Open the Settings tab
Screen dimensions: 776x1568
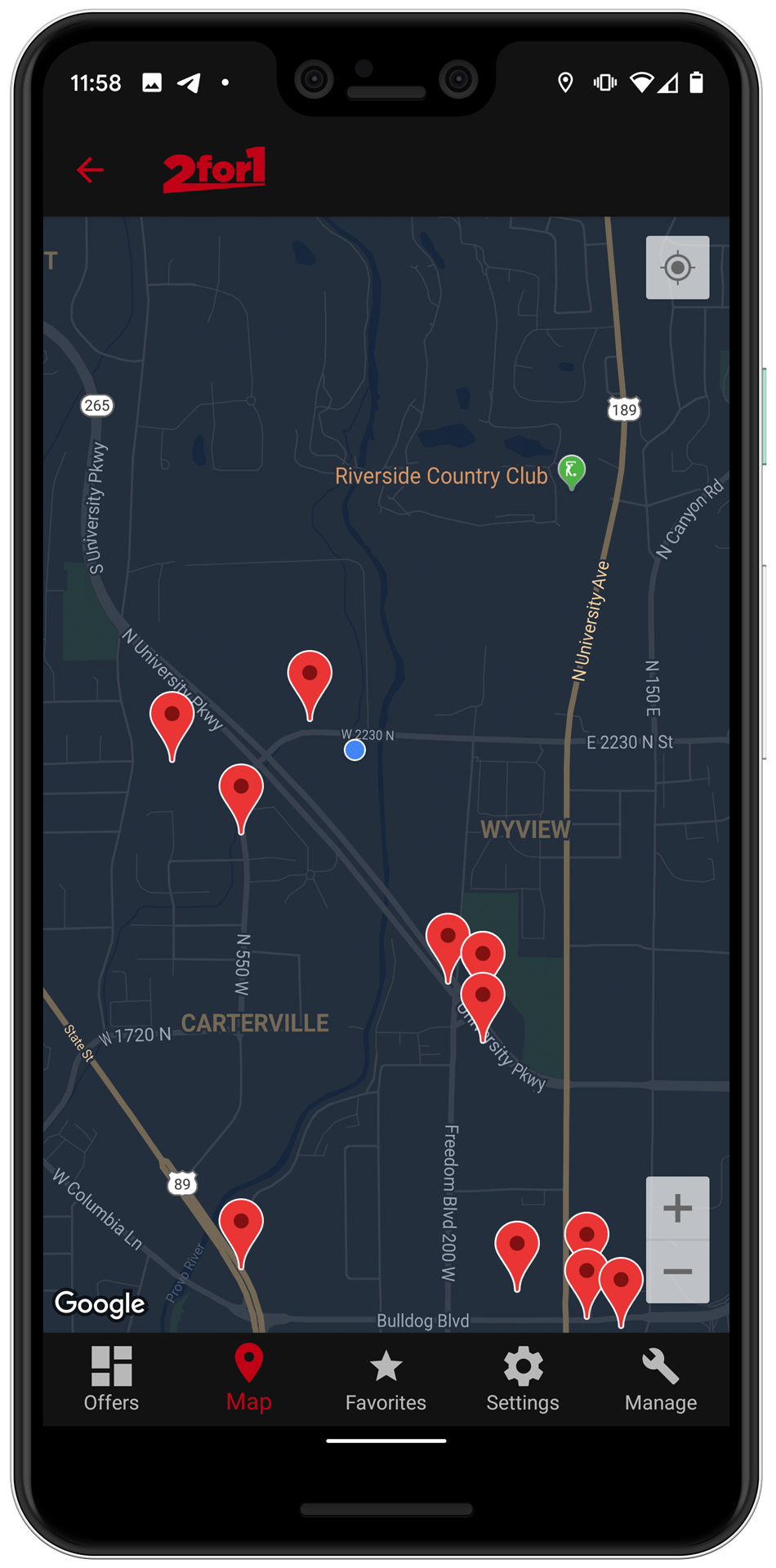[523, 1379]
